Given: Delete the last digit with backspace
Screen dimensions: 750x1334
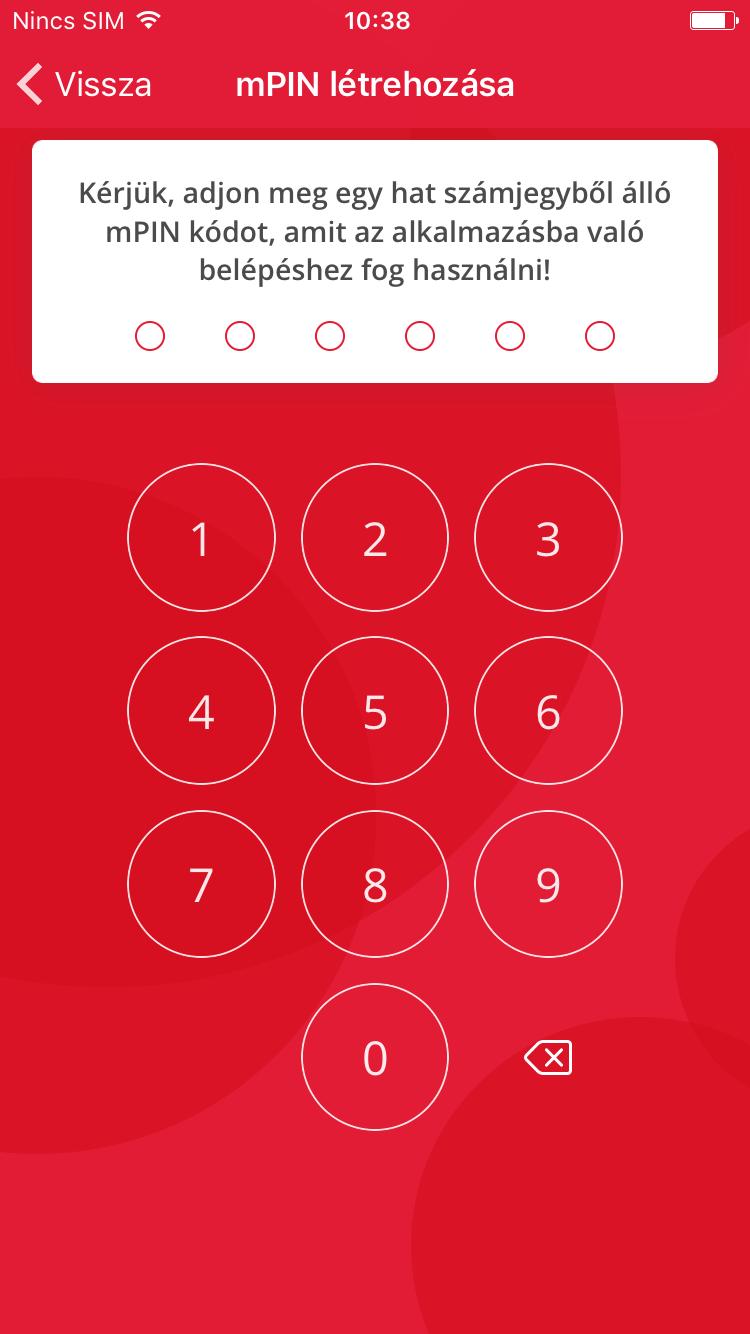Looking at the screenshot, I should pyautogui.click(x=548, y=1057).
